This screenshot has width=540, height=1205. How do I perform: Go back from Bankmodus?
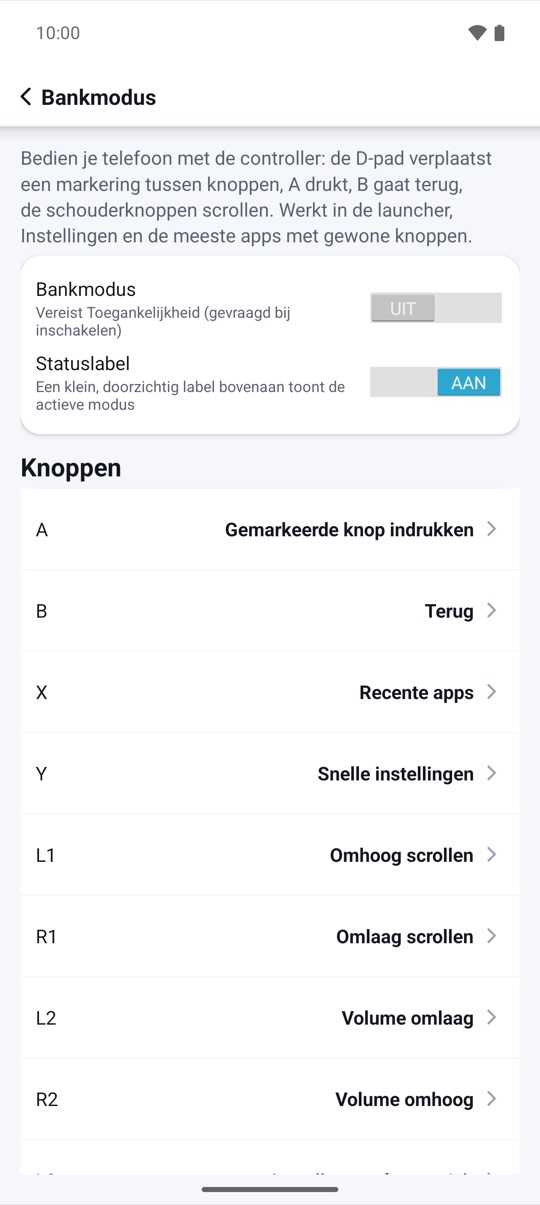pos(26,97)
